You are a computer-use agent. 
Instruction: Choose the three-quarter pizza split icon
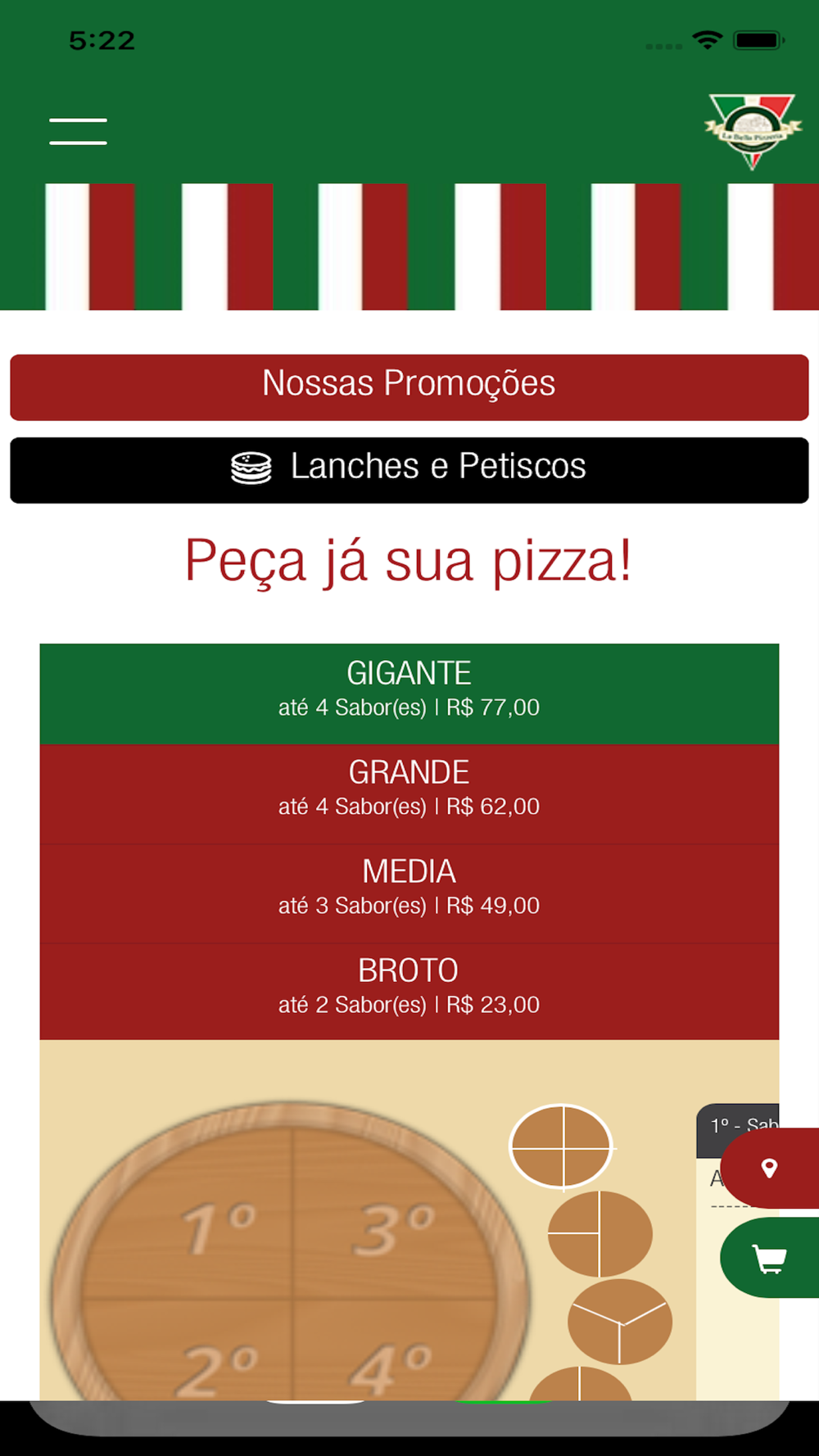[x=600, y=1233]
